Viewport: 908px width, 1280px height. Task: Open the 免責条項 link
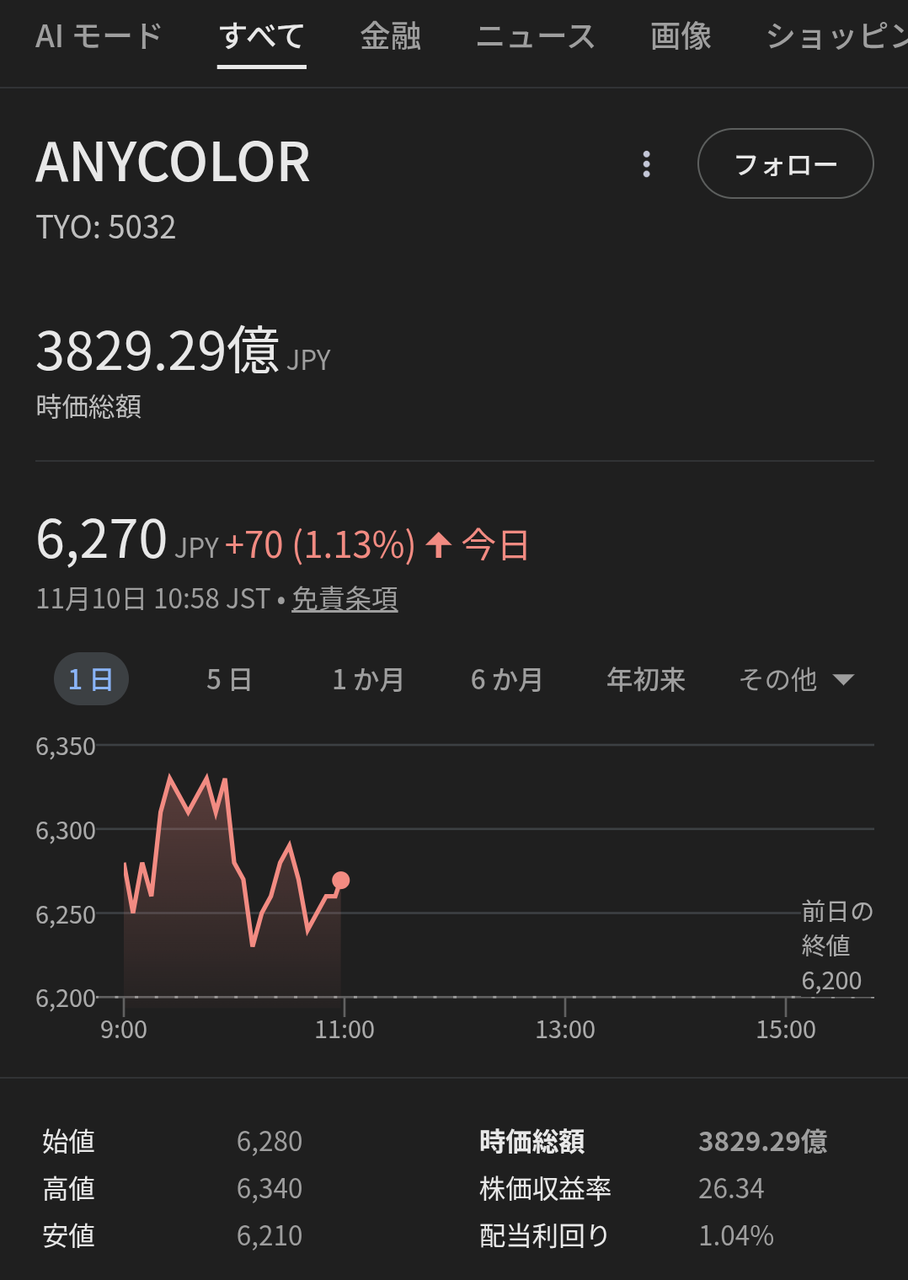click(x=345, y=599)
